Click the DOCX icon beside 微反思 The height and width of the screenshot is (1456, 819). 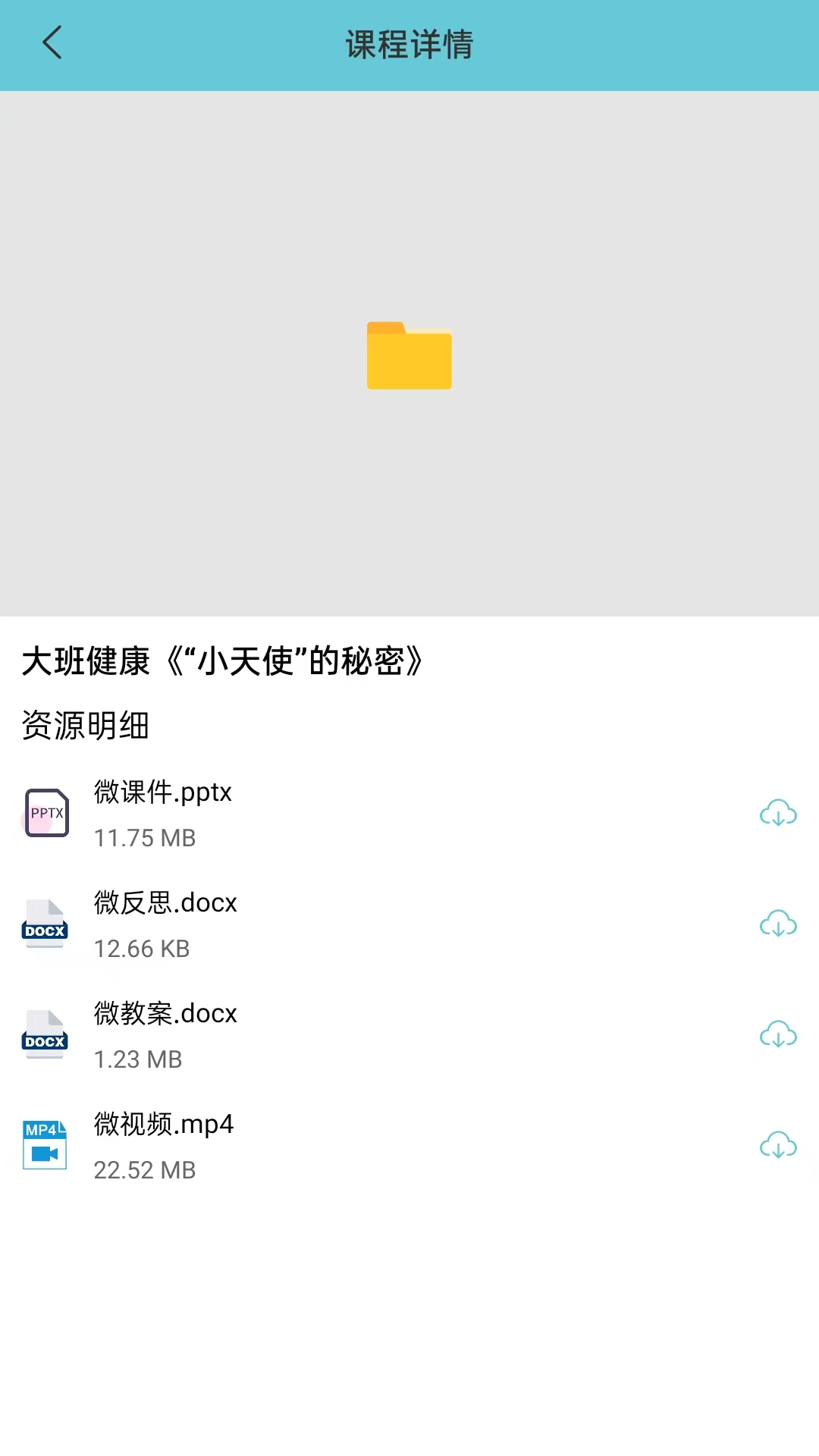45,924
